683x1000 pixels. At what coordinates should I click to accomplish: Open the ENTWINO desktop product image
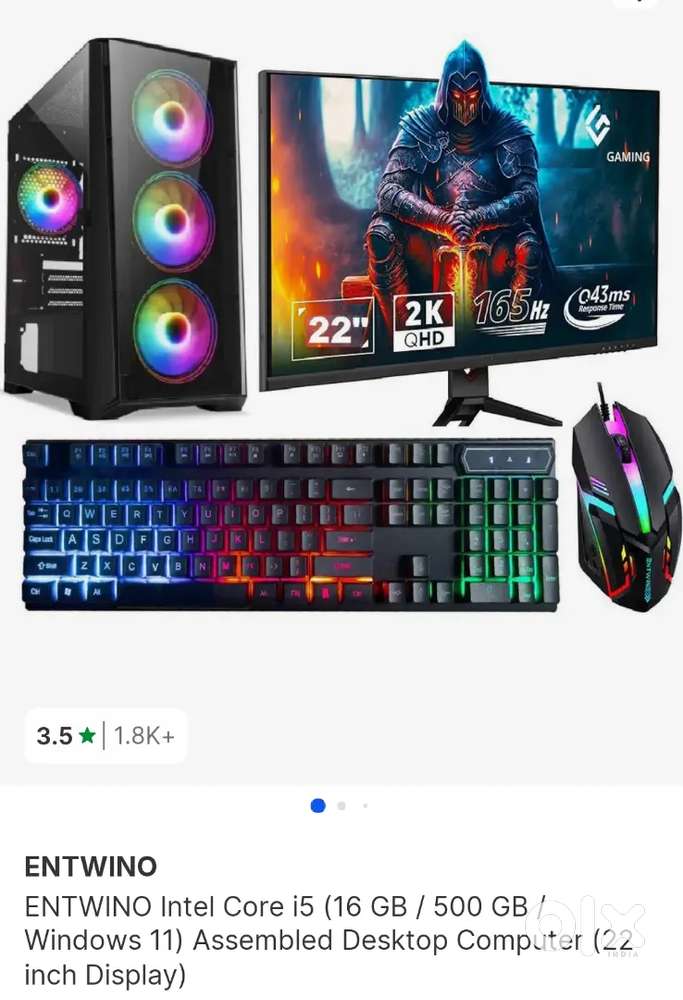tap(340, 330)
